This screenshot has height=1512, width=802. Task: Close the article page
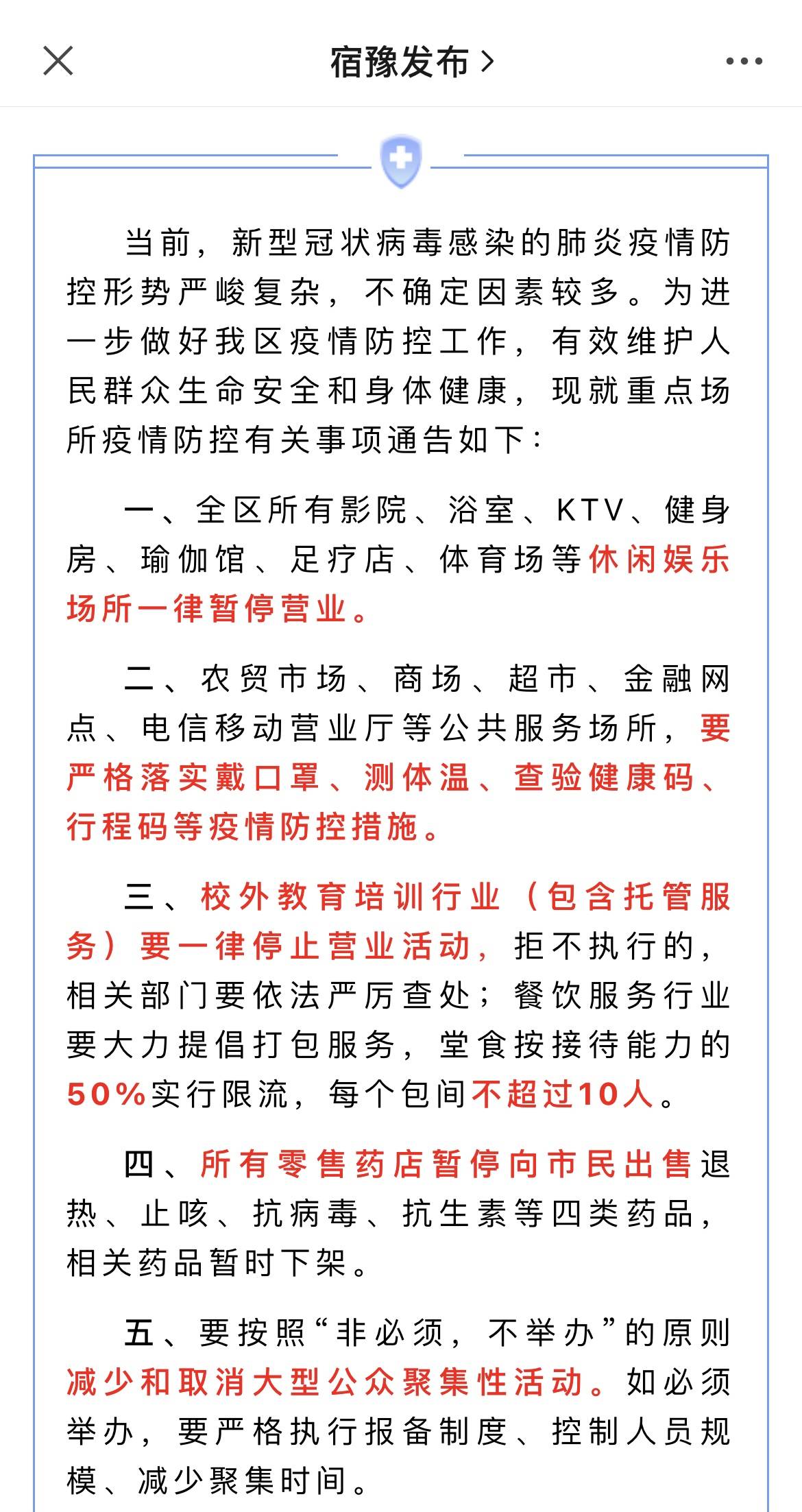(58, 61)
